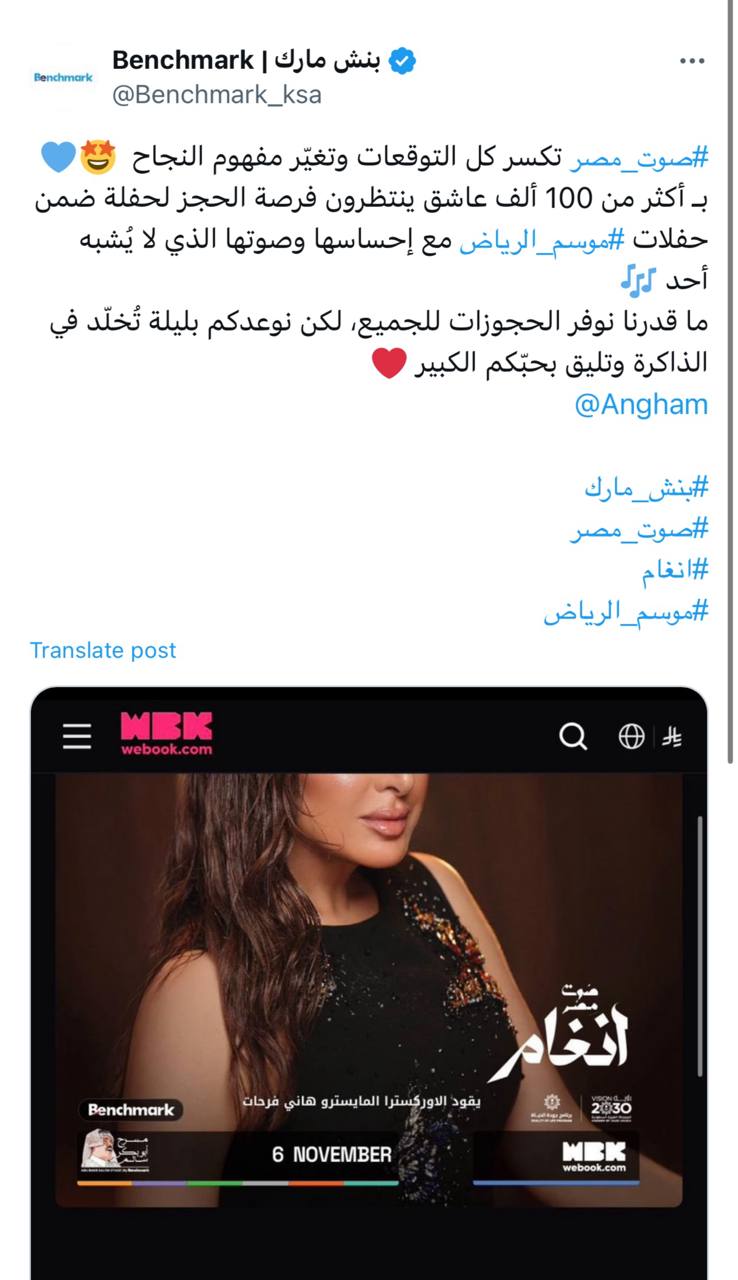The width and height of the screenshot is (738, 1280).
Task: Open the post's three-dot overflow menu
Action: [x=692, y=62]
